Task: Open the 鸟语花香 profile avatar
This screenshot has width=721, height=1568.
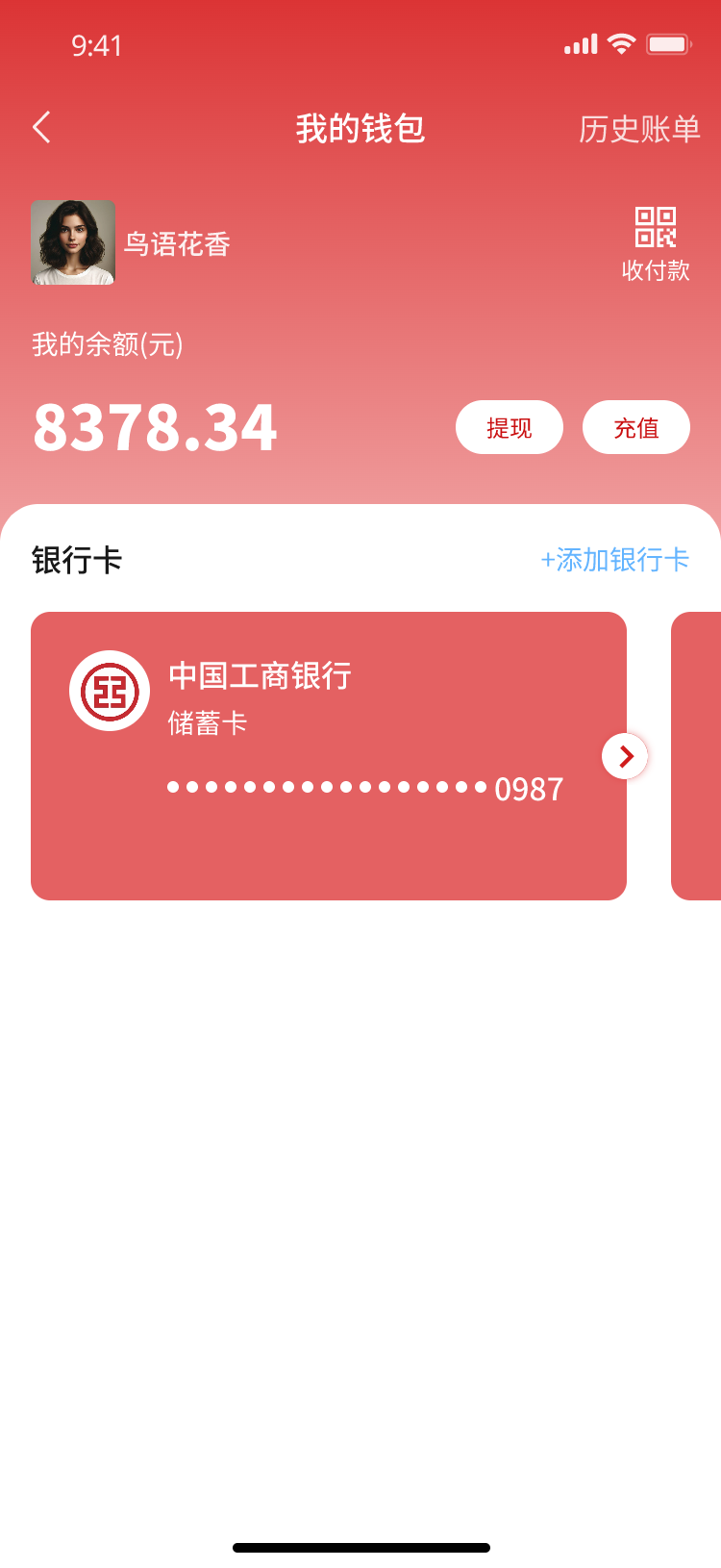Action: (73, 242)
